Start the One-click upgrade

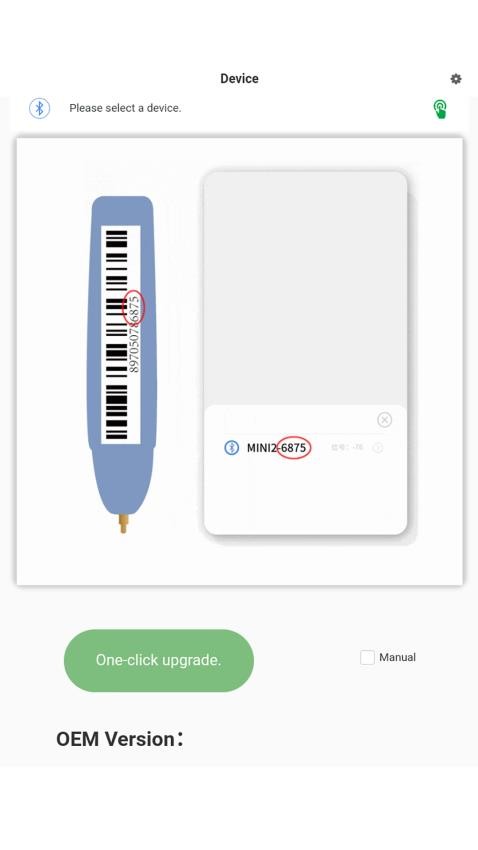point(158,660)
